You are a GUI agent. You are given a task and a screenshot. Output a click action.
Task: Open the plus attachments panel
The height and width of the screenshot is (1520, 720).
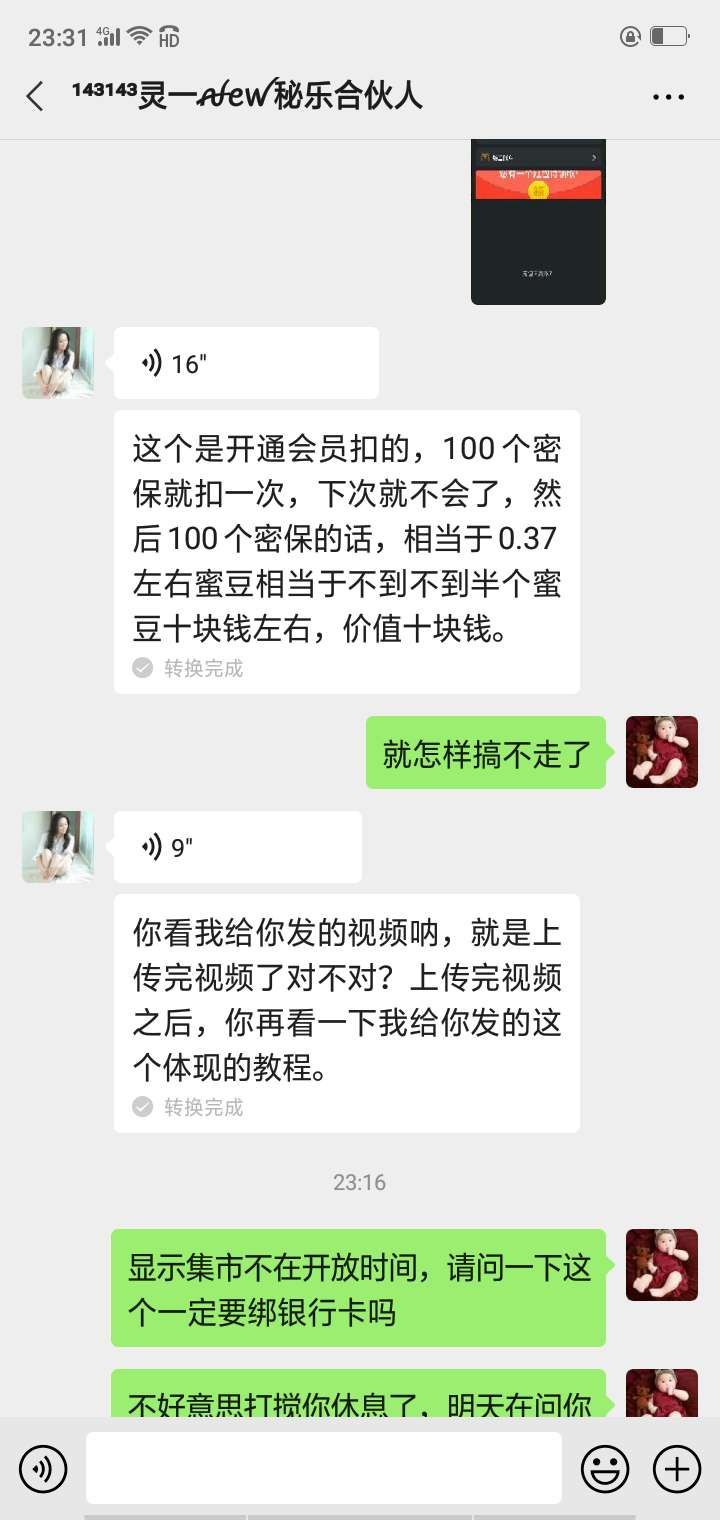pos(677,1469)
